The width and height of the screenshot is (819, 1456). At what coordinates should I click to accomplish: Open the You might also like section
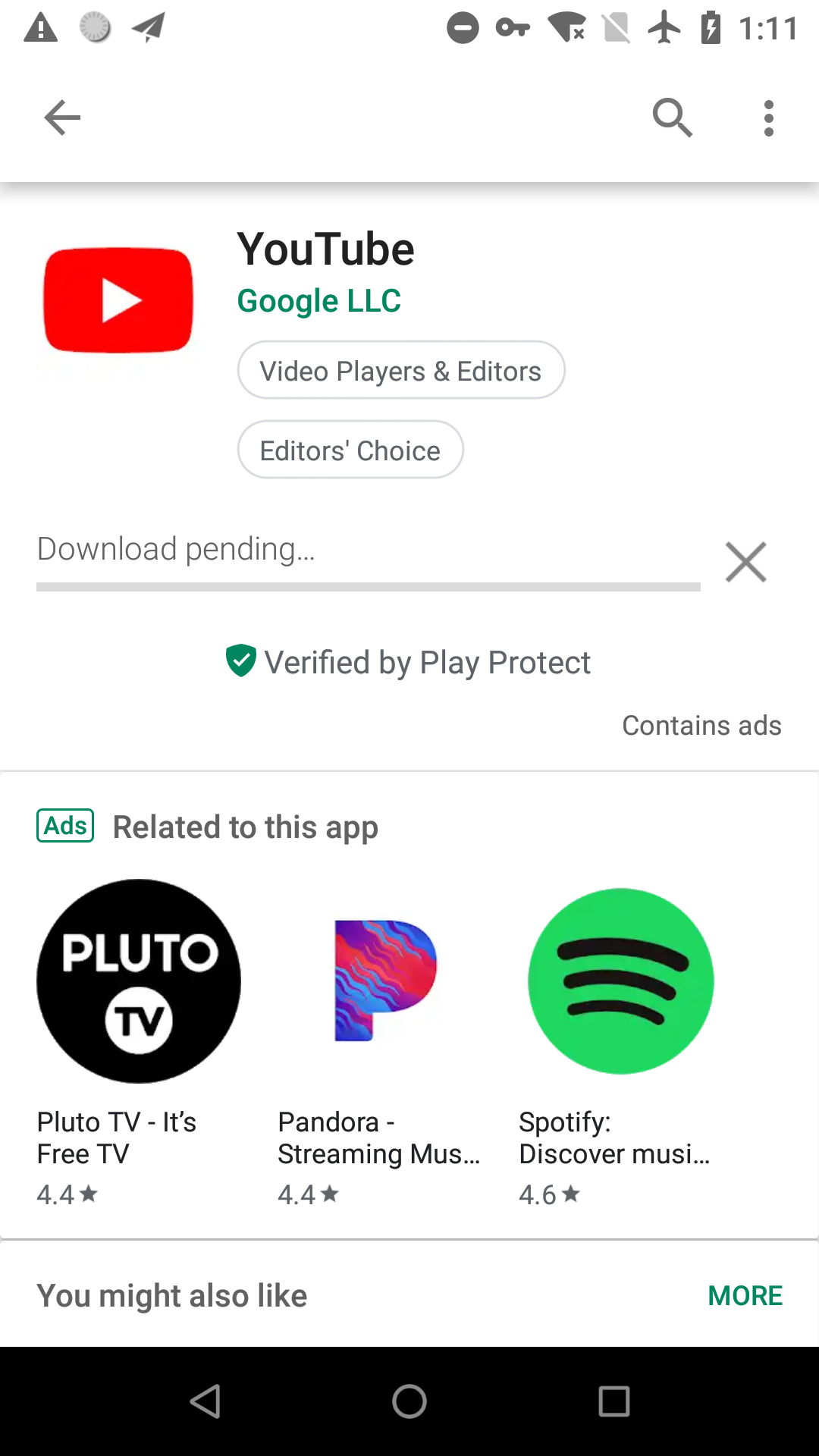(x=172, y=1295)
